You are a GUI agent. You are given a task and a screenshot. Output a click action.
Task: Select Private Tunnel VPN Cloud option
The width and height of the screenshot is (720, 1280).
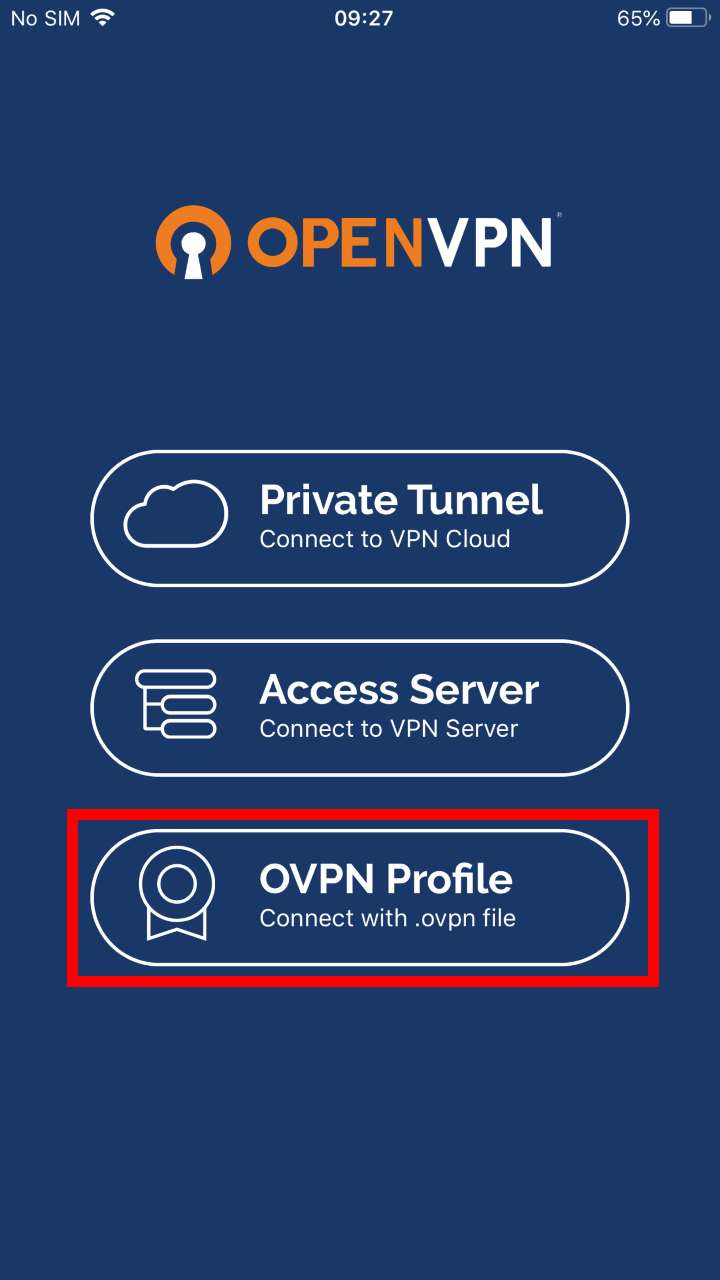tap(360, 518)
